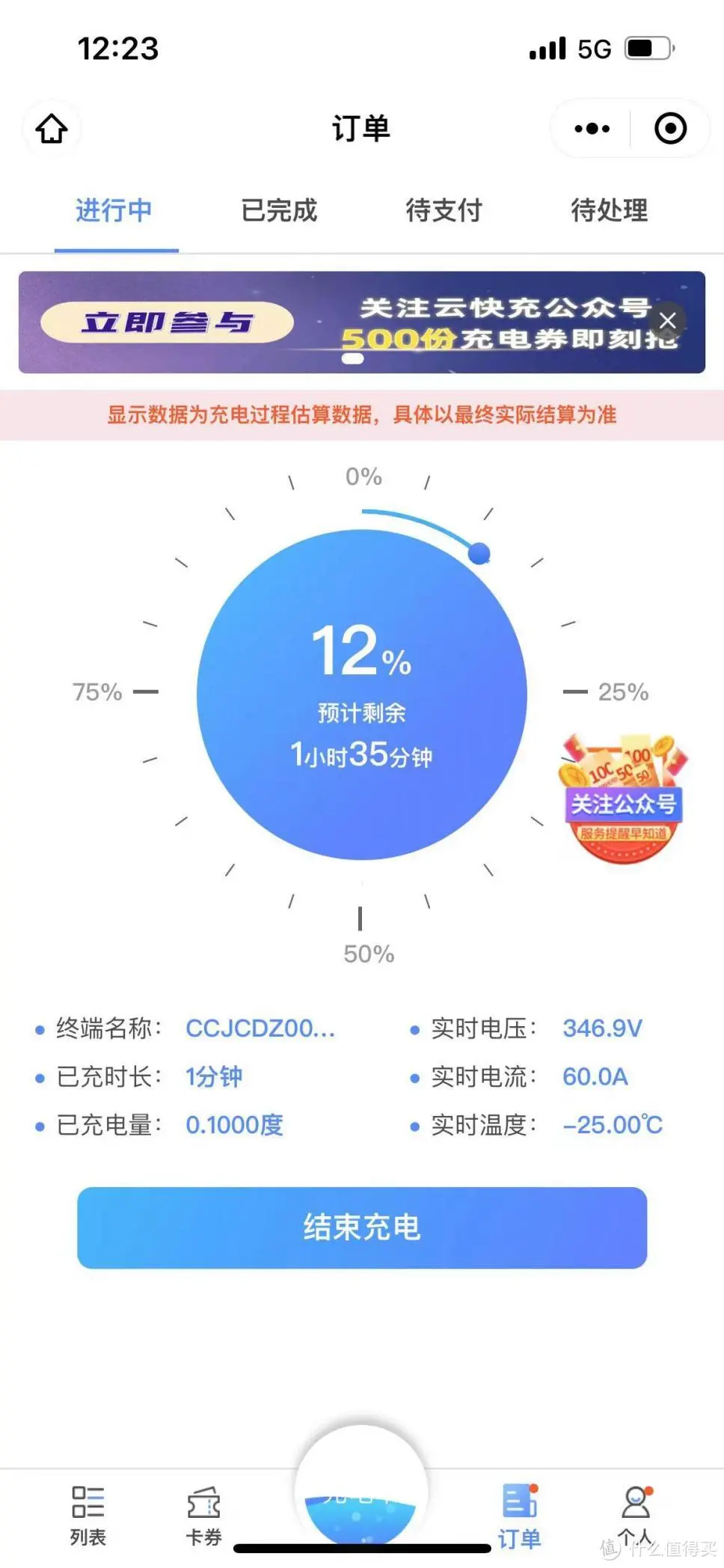Switch to the 已完成 tab
Screen dimensions: 724x1568
[279, 210]
